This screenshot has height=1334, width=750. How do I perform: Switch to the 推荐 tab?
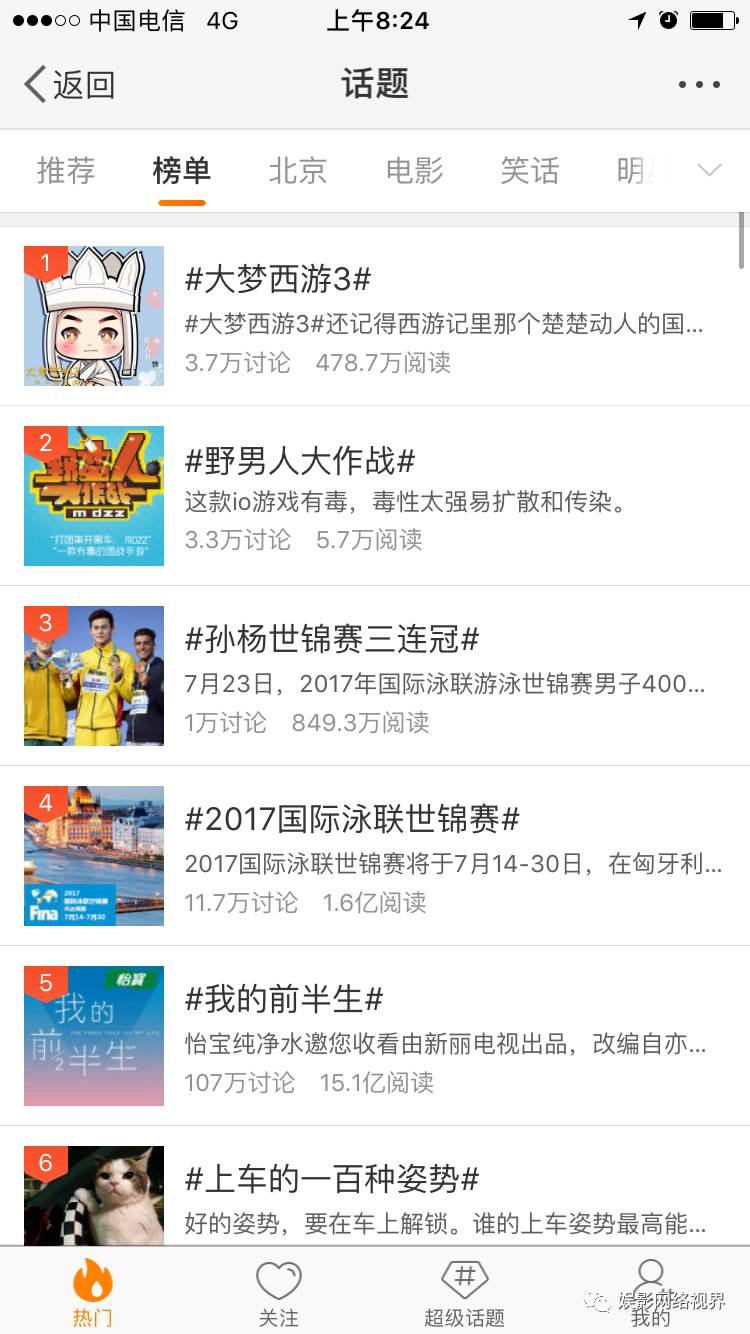[66, 171]
